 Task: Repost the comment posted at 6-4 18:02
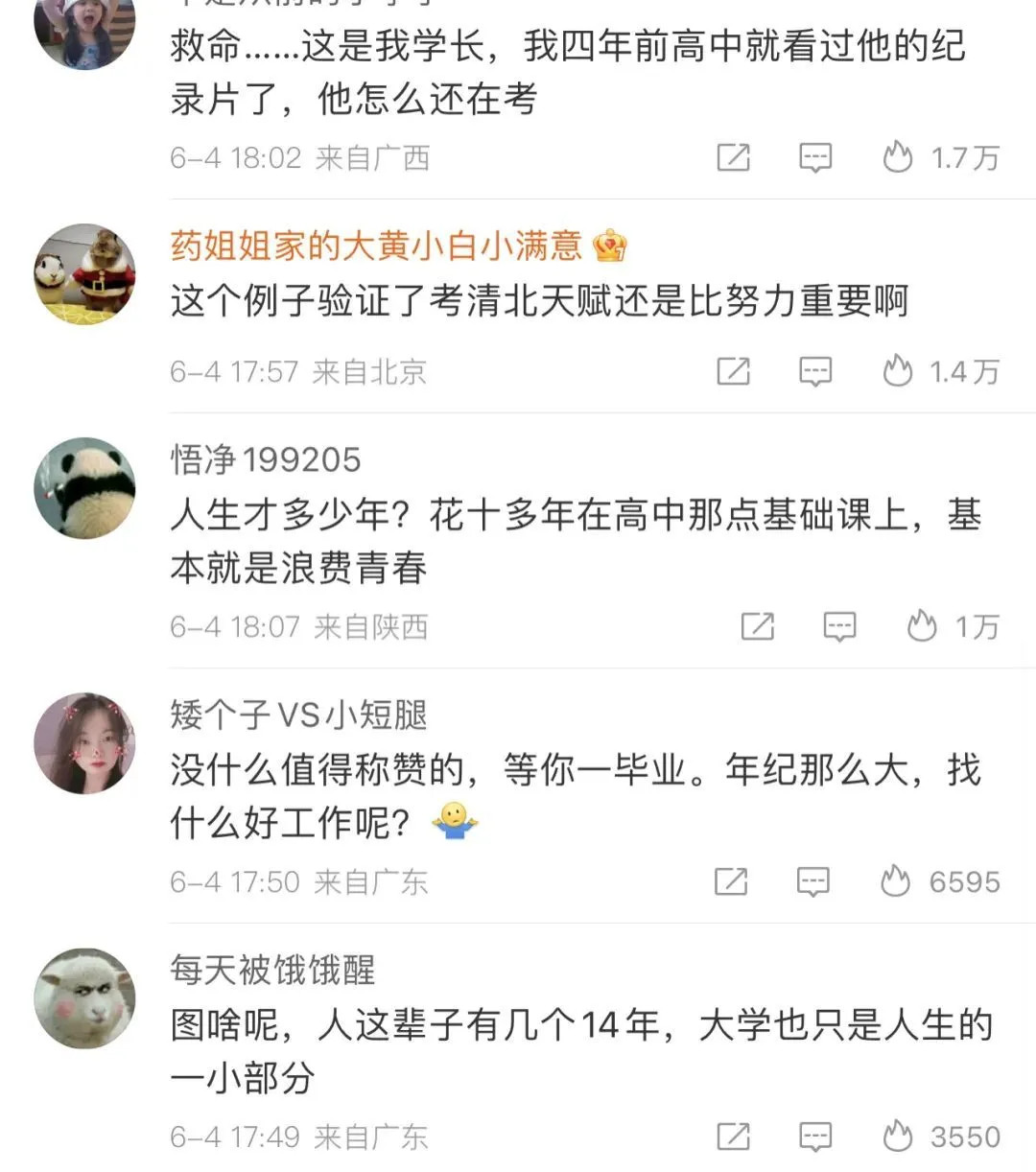coord(733,157)
